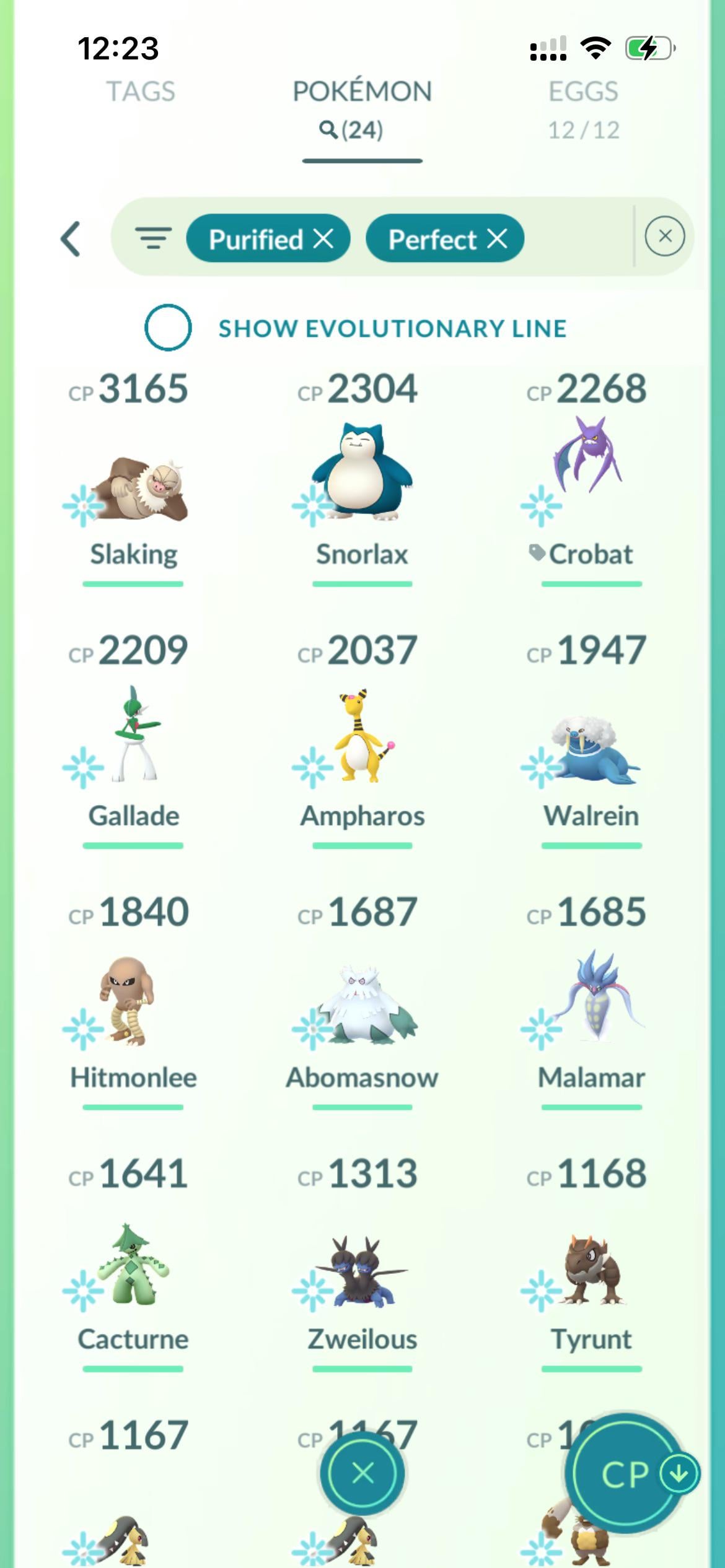Go back with the left arrow

(x=71, y=239)
